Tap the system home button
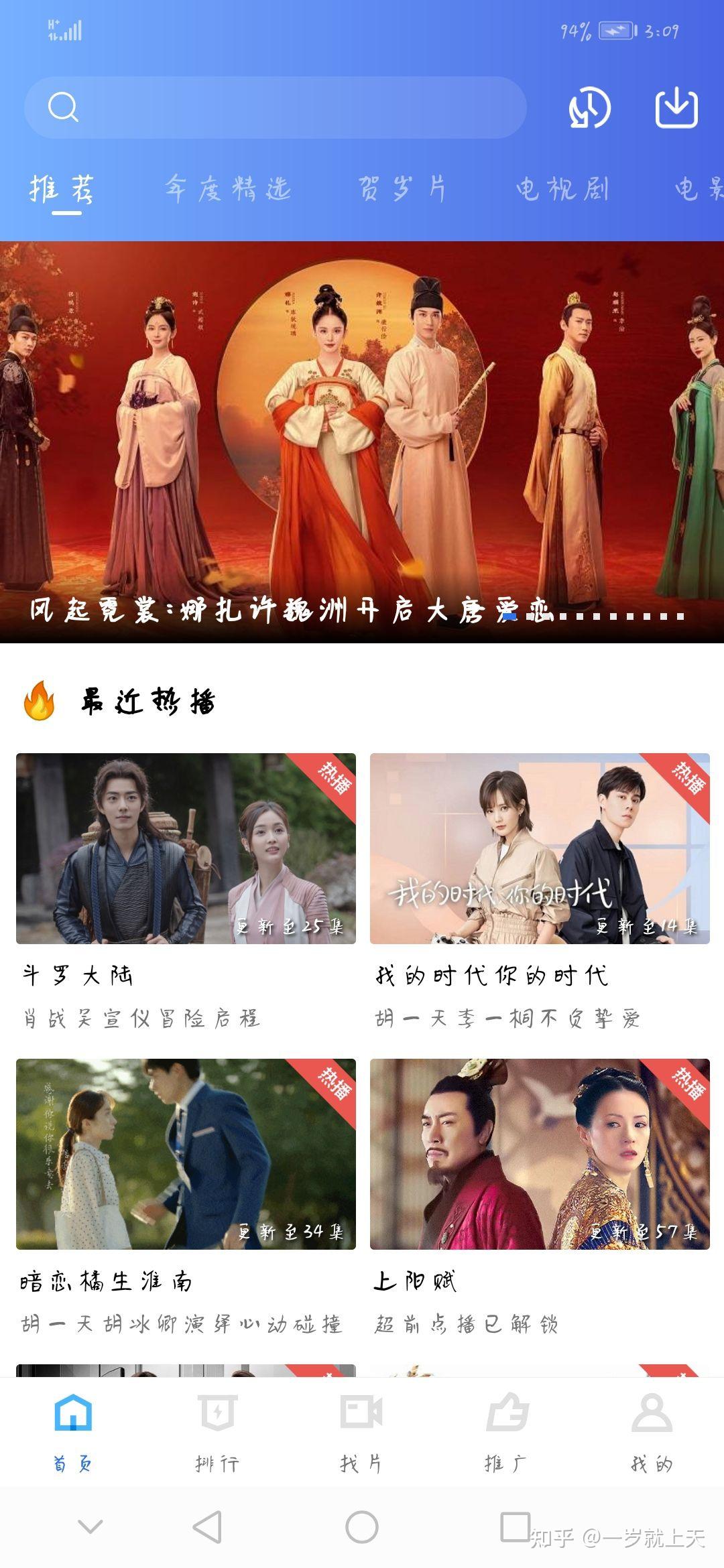Viewport: 724px width, 1568px height. pyautogui.click(x=362, y=1528)
